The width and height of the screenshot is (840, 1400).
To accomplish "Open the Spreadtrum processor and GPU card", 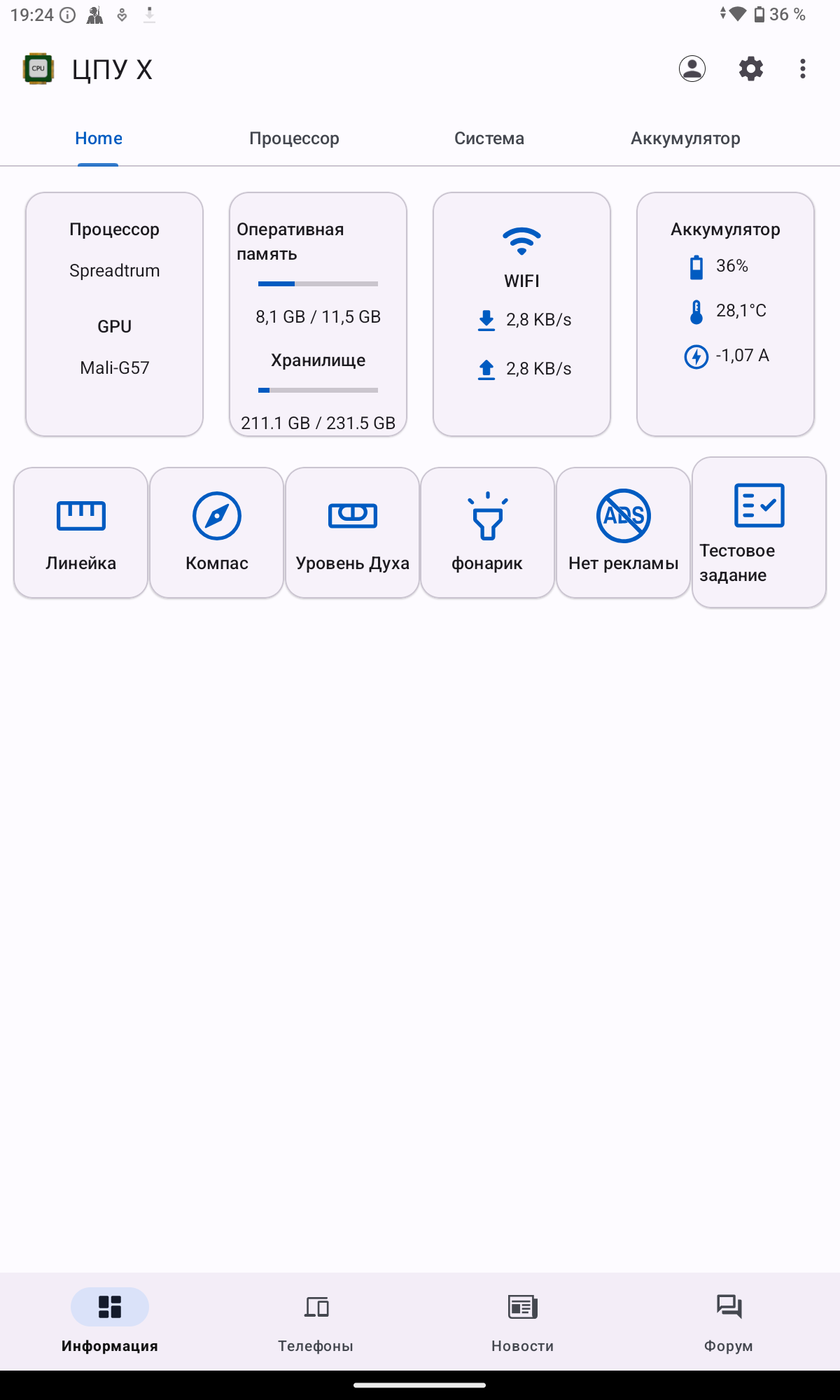I will (x=115, y=314).
